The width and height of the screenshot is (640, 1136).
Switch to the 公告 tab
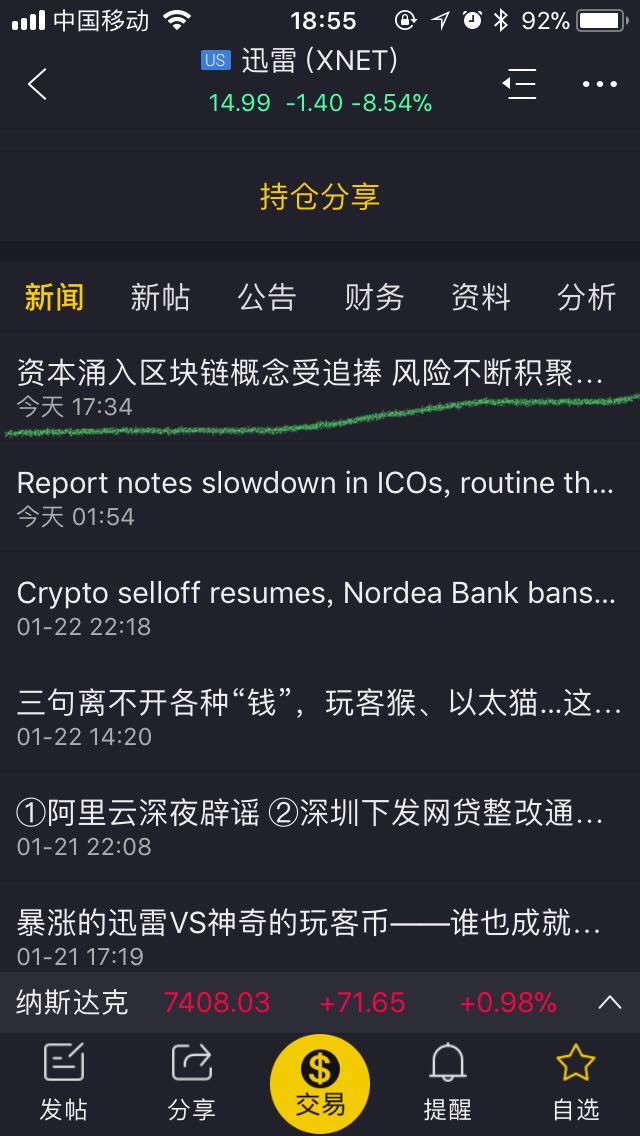[267, 297]
